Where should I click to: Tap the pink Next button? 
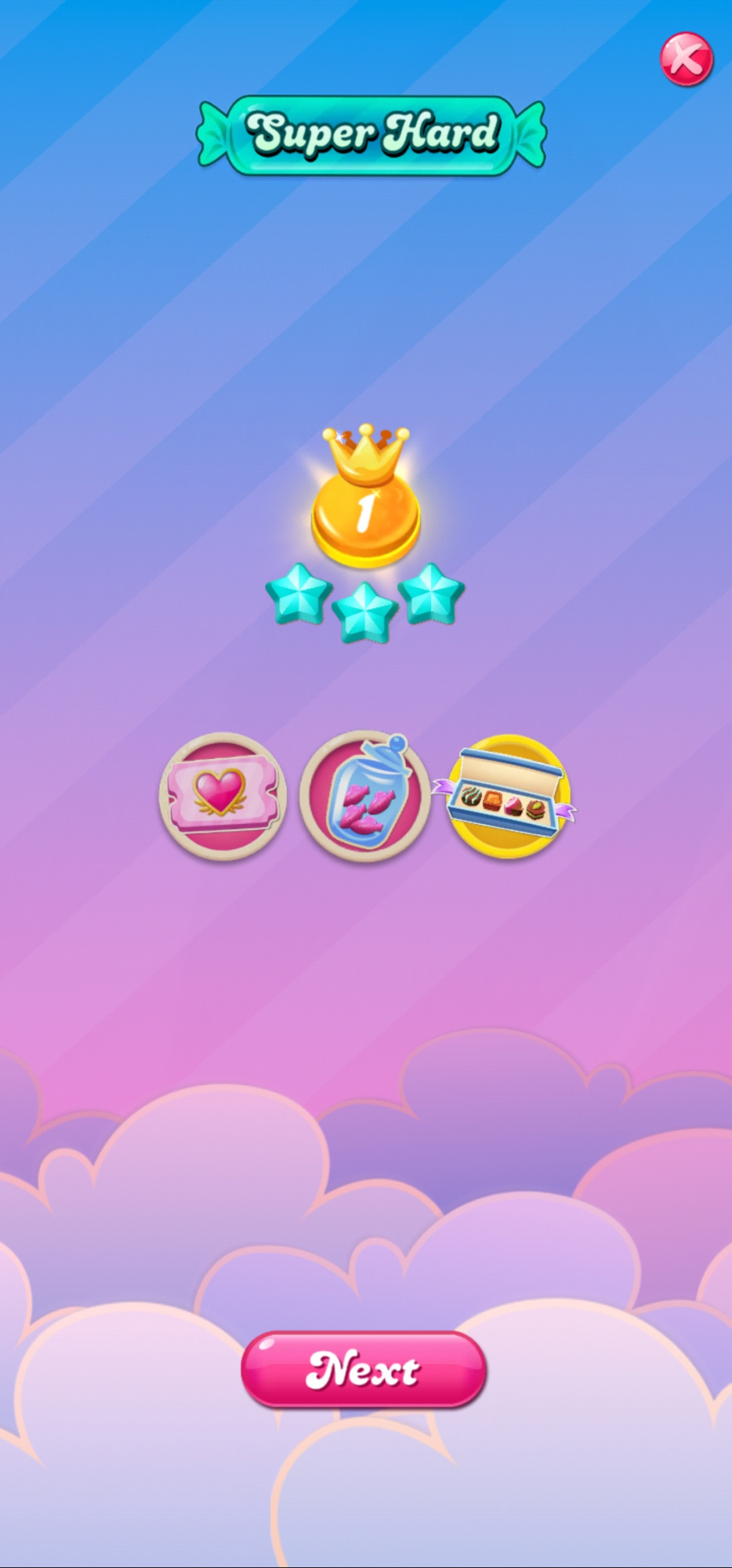pyautogui.click(x=364, y=1369)
